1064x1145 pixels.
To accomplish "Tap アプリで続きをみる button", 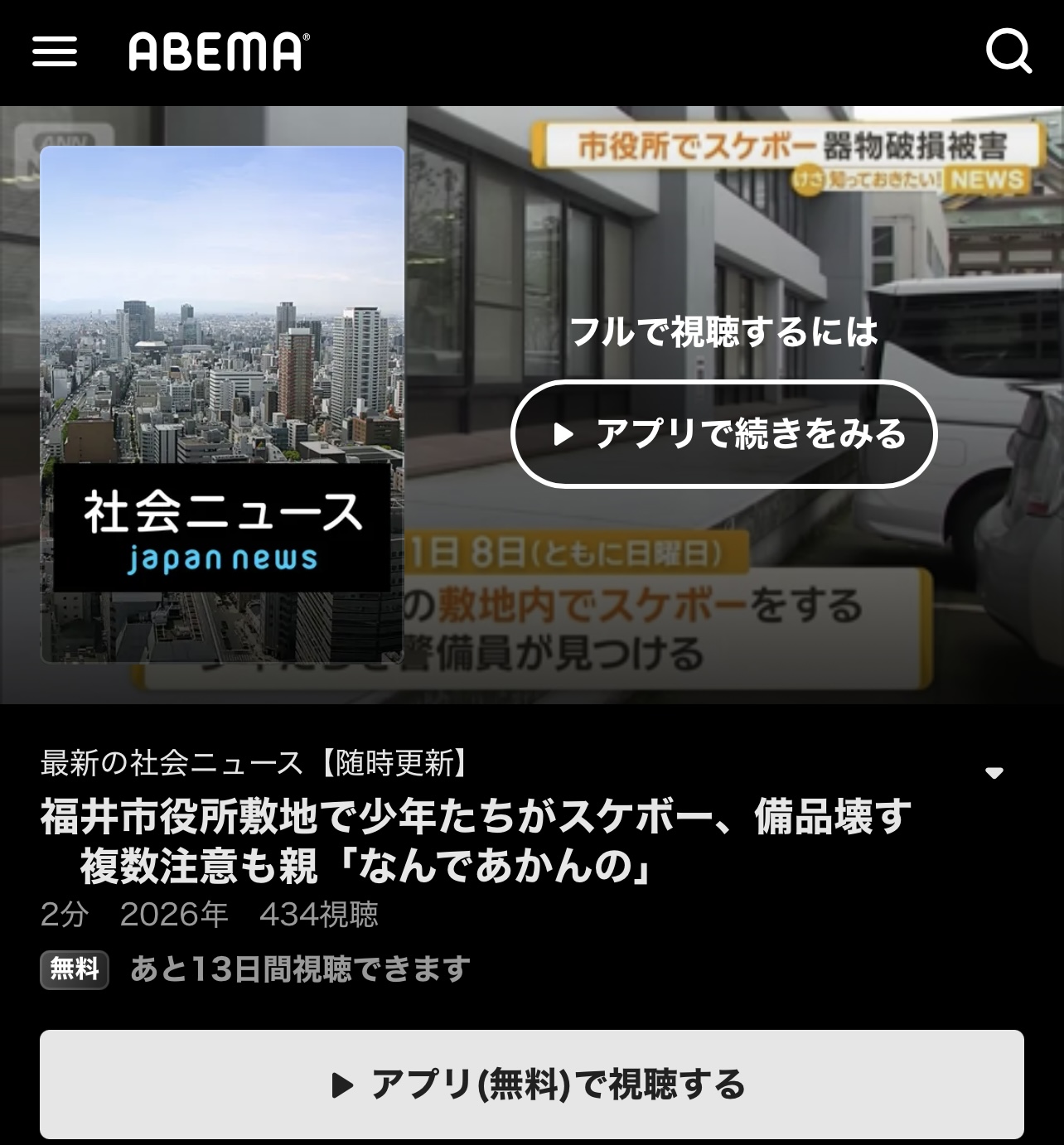I will 723,434.
